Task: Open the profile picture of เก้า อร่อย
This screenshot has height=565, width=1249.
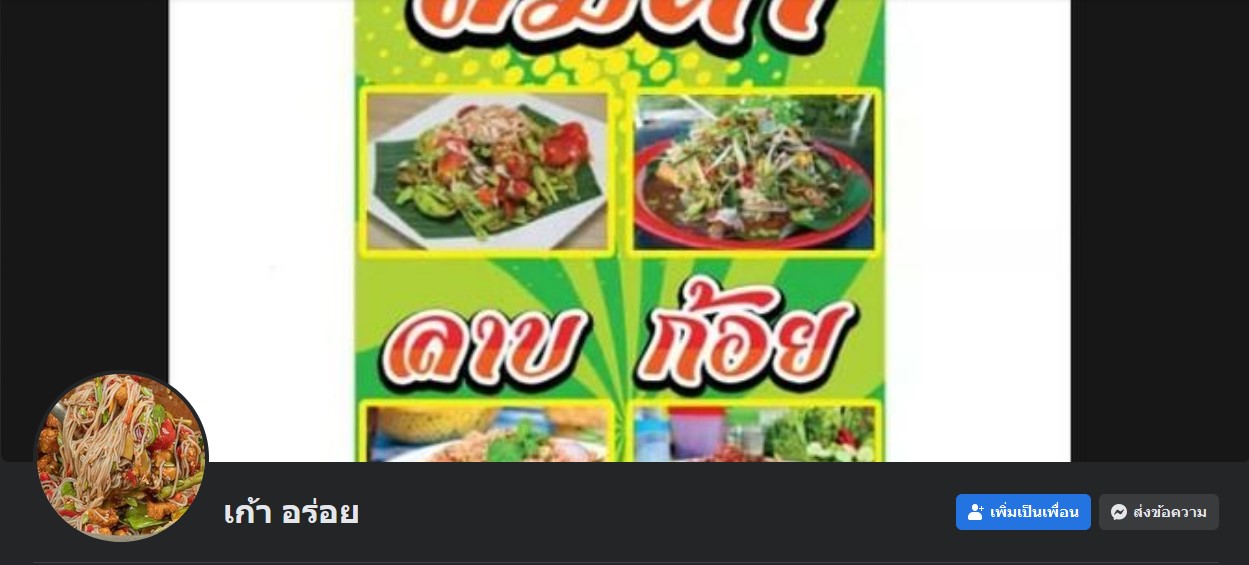Action: [x=121, y=456]
